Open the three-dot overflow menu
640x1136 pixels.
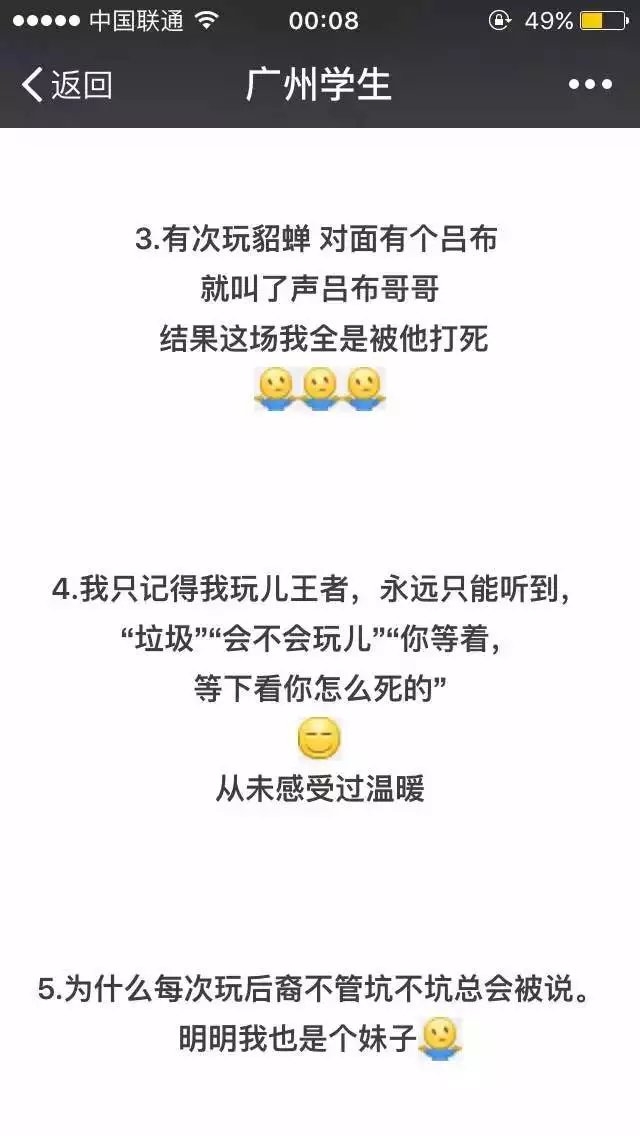[590, 86]
